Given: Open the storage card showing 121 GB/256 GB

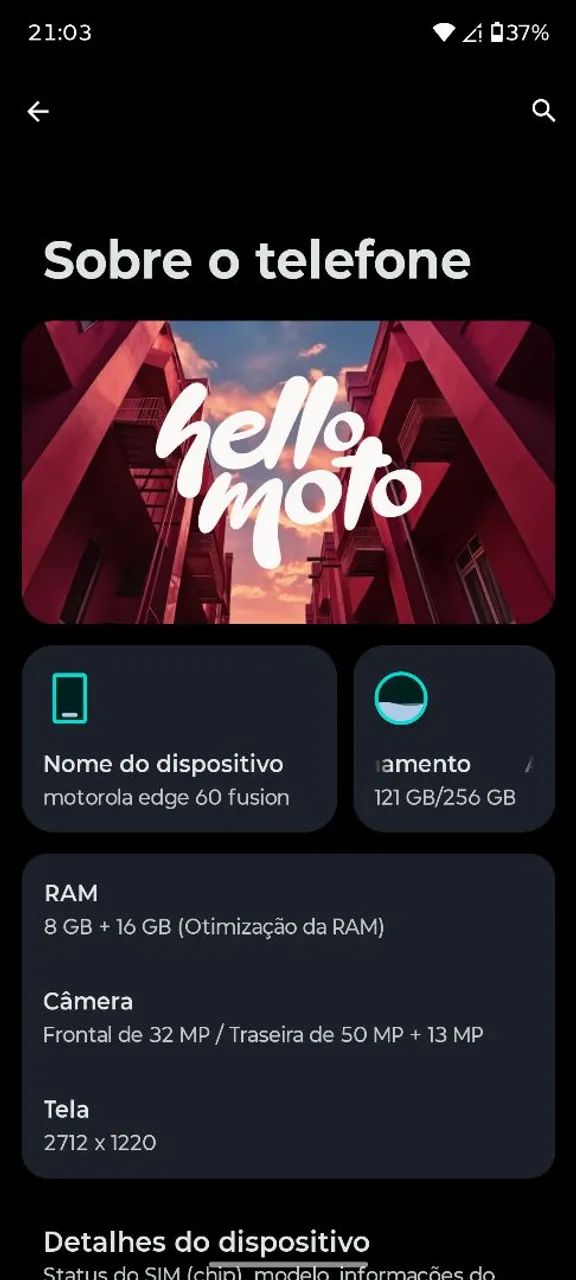Looking at the screenshot, I should tap(454, 738).
